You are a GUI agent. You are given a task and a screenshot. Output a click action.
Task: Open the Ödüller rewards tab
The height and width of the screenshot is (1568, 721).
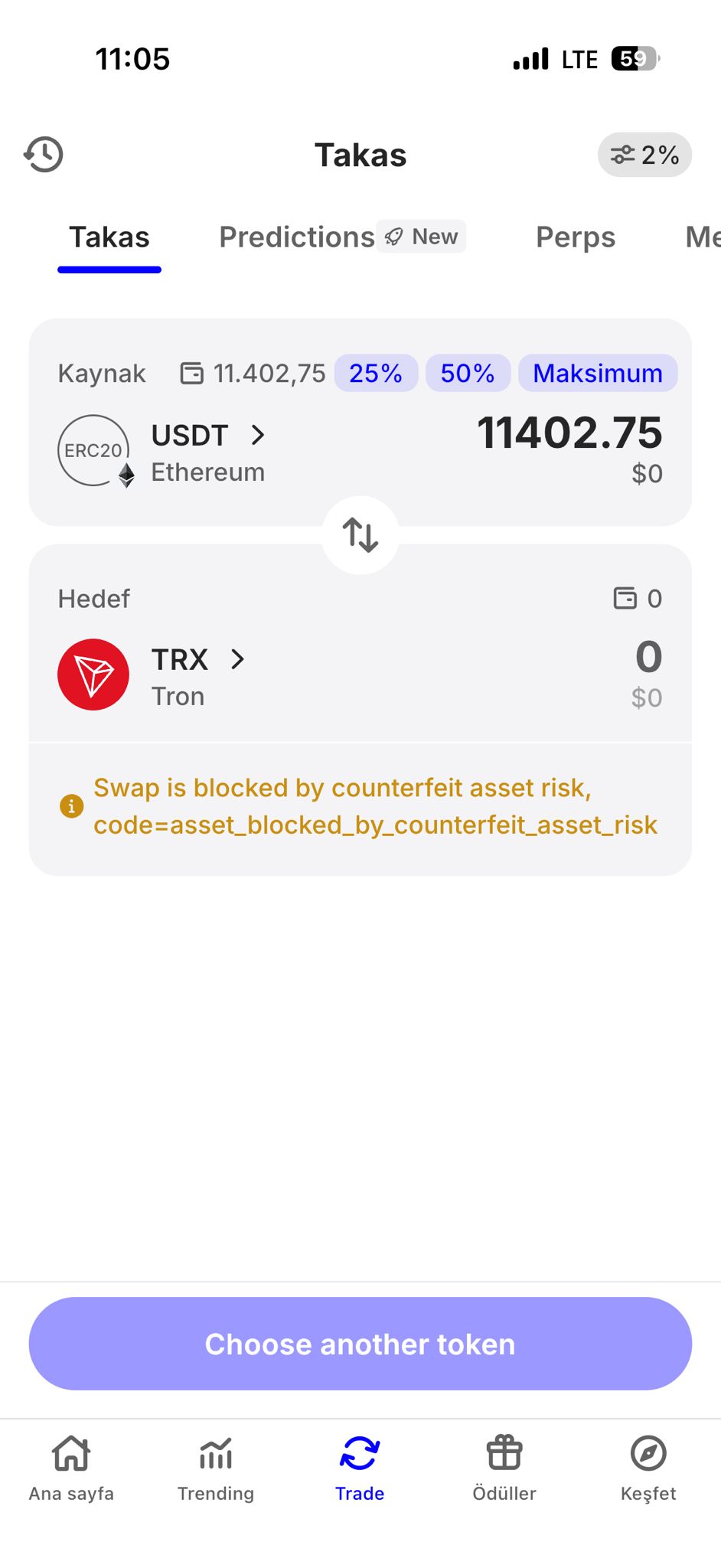504,1468
